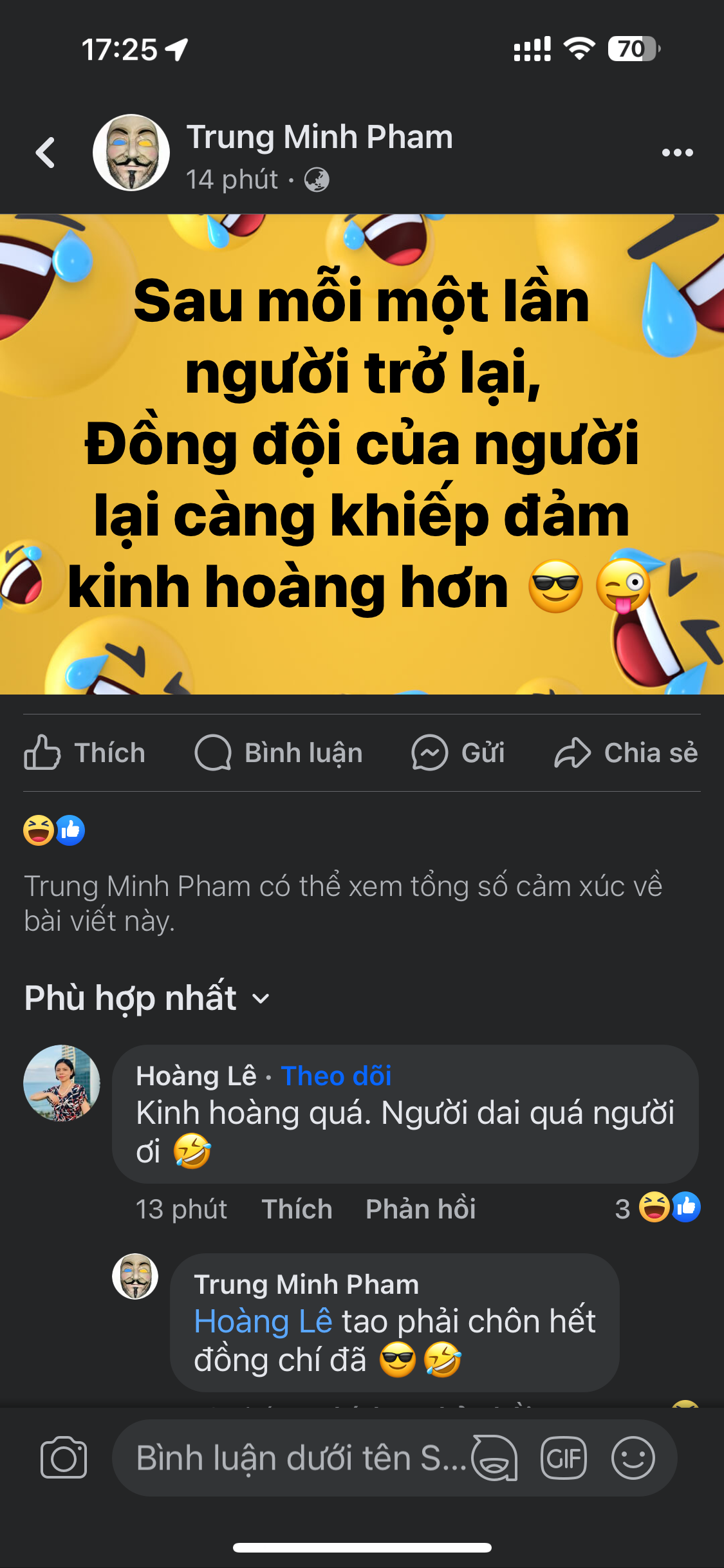The image size is (724, 1568).
Task: Open the camera to attach a photo
Action: (x=64, y=1458)
